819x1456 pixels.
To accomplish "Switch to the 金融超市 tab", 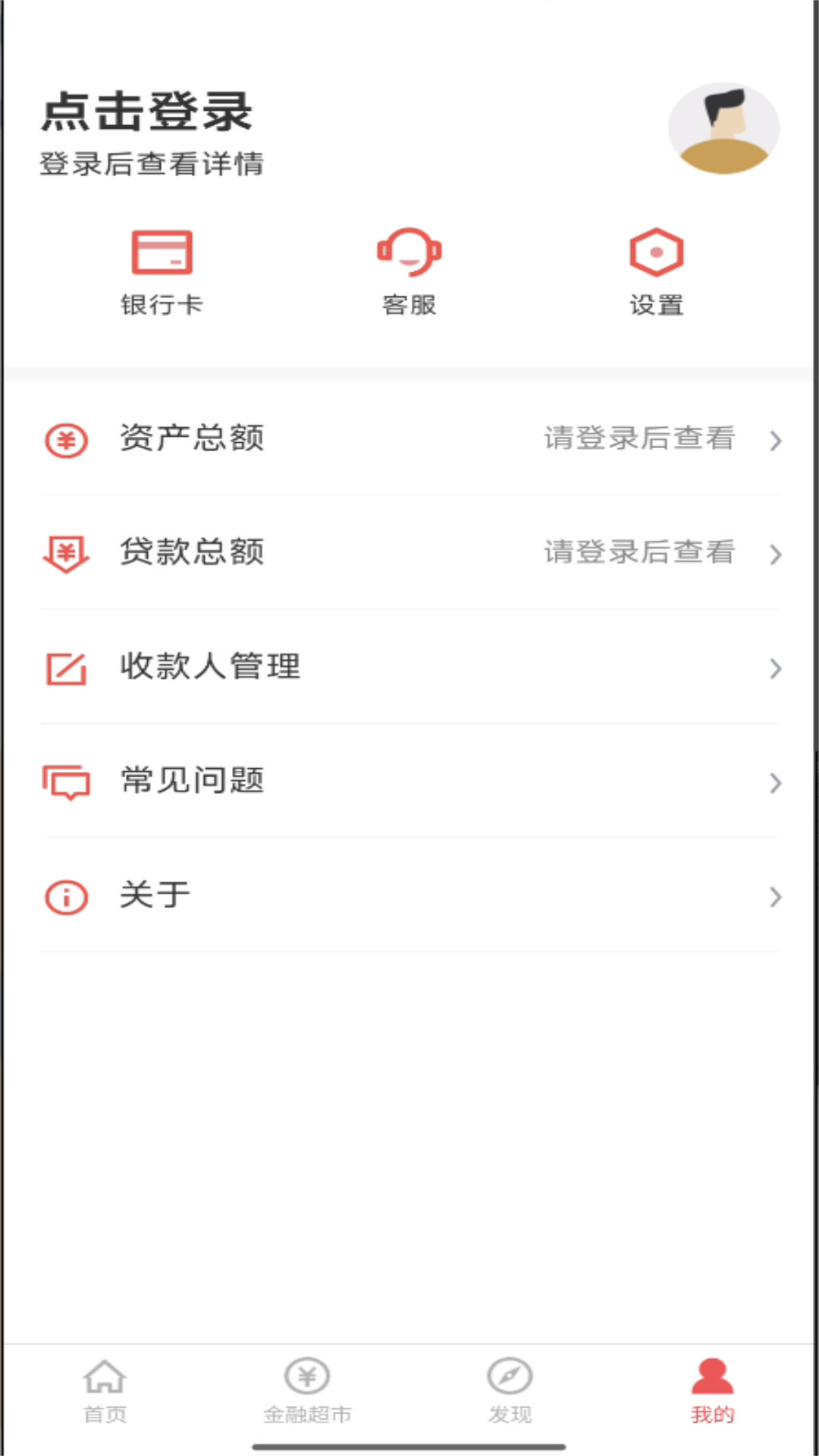I will [307, 1391].
